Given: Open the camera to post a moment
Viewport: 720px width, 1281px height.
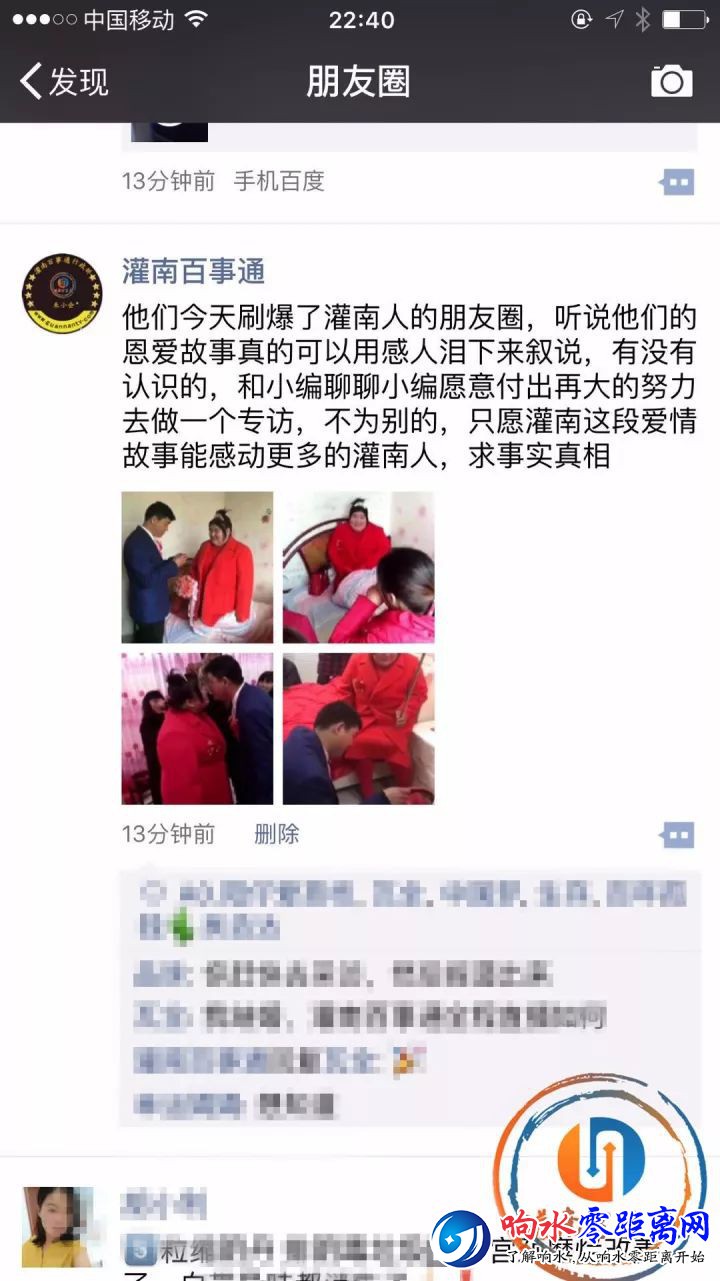Looking at the screenshot, I should coord(671,81).
